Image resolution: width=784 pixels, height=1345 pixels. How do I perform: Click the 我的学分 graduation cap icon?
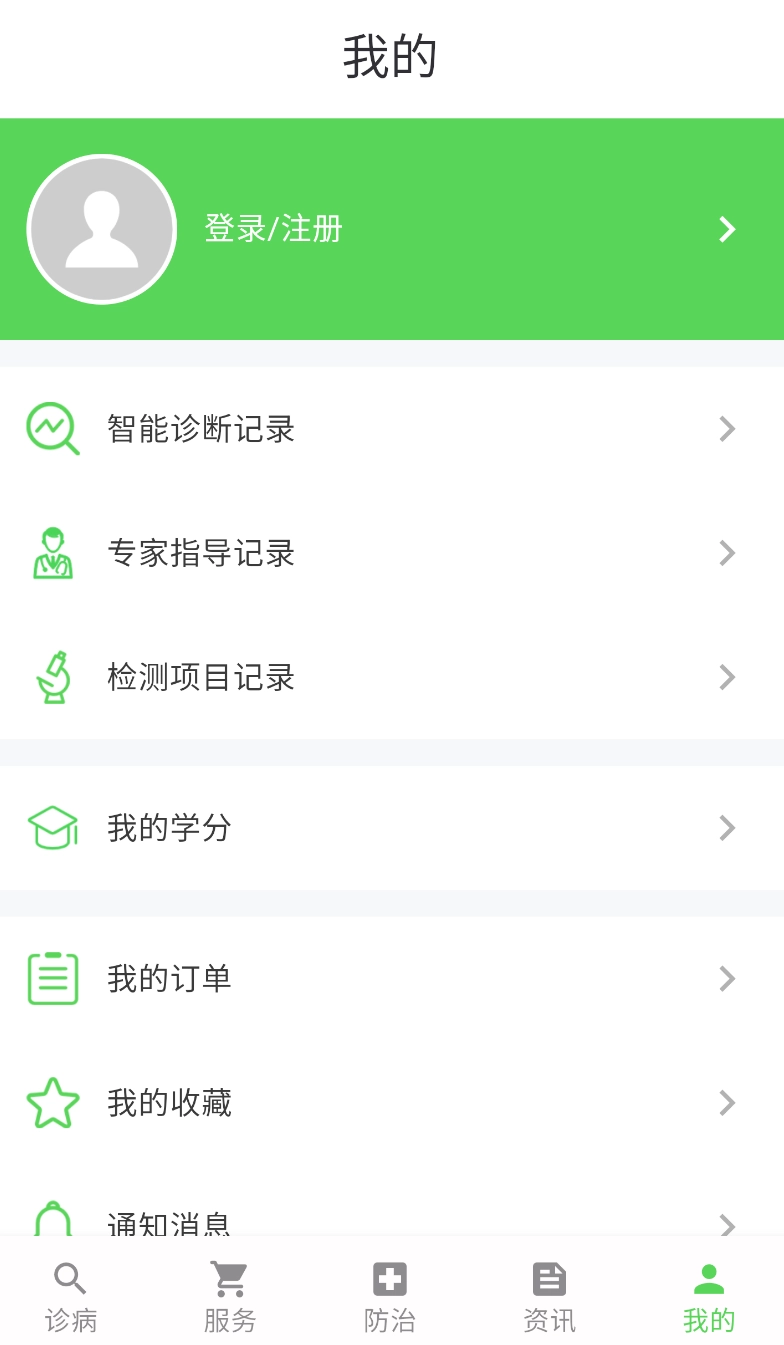coord(52,828)
